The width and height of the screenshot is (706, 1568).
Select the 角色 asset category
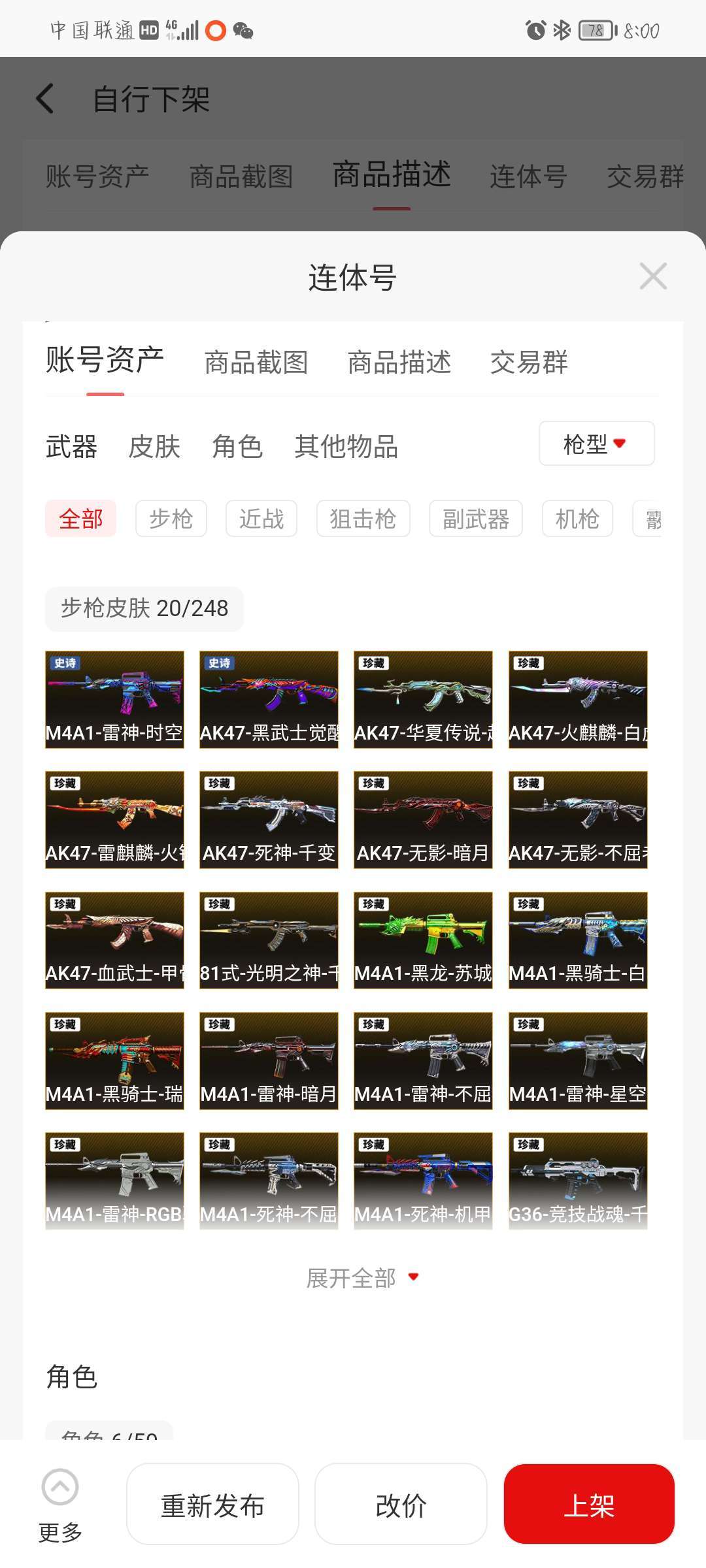tap(237, 447)
